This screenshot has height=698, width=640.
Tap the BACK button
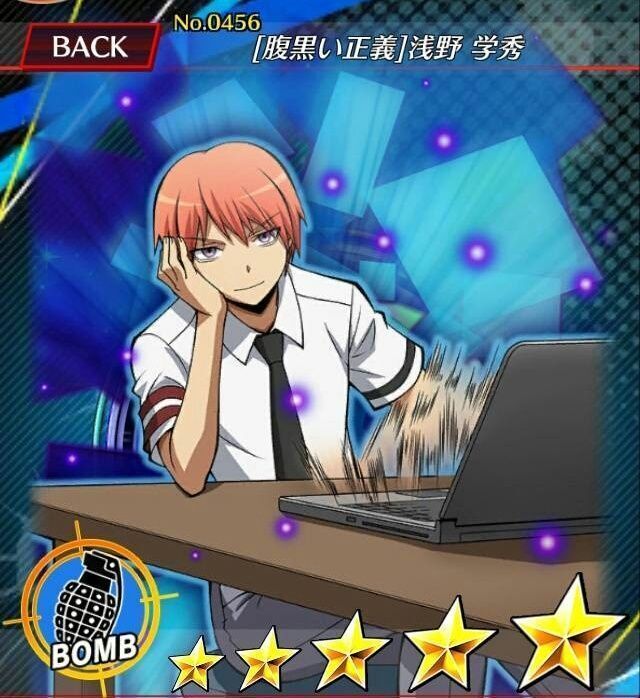click(88, 46)
